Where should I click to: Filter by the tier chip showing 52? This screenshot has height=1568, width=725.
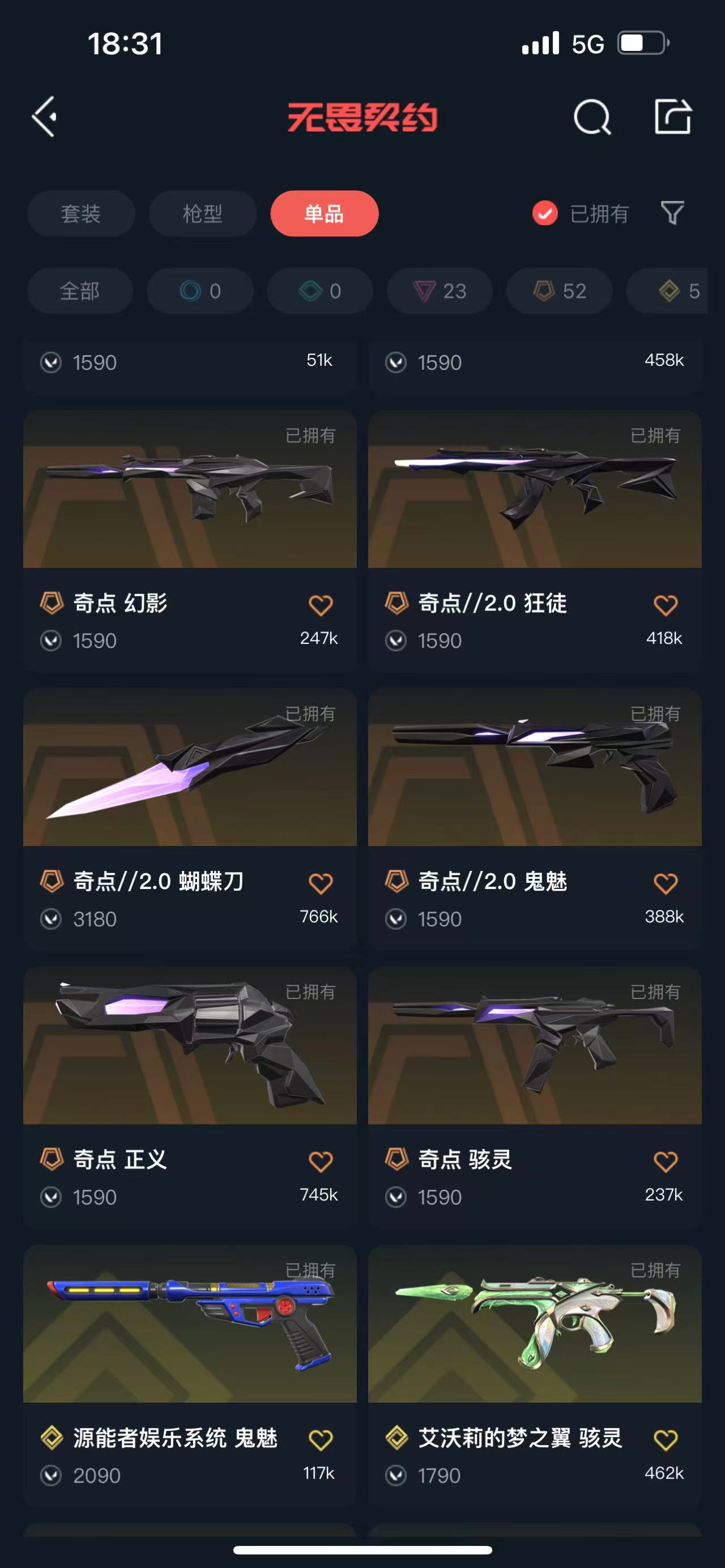coord(560,291)
